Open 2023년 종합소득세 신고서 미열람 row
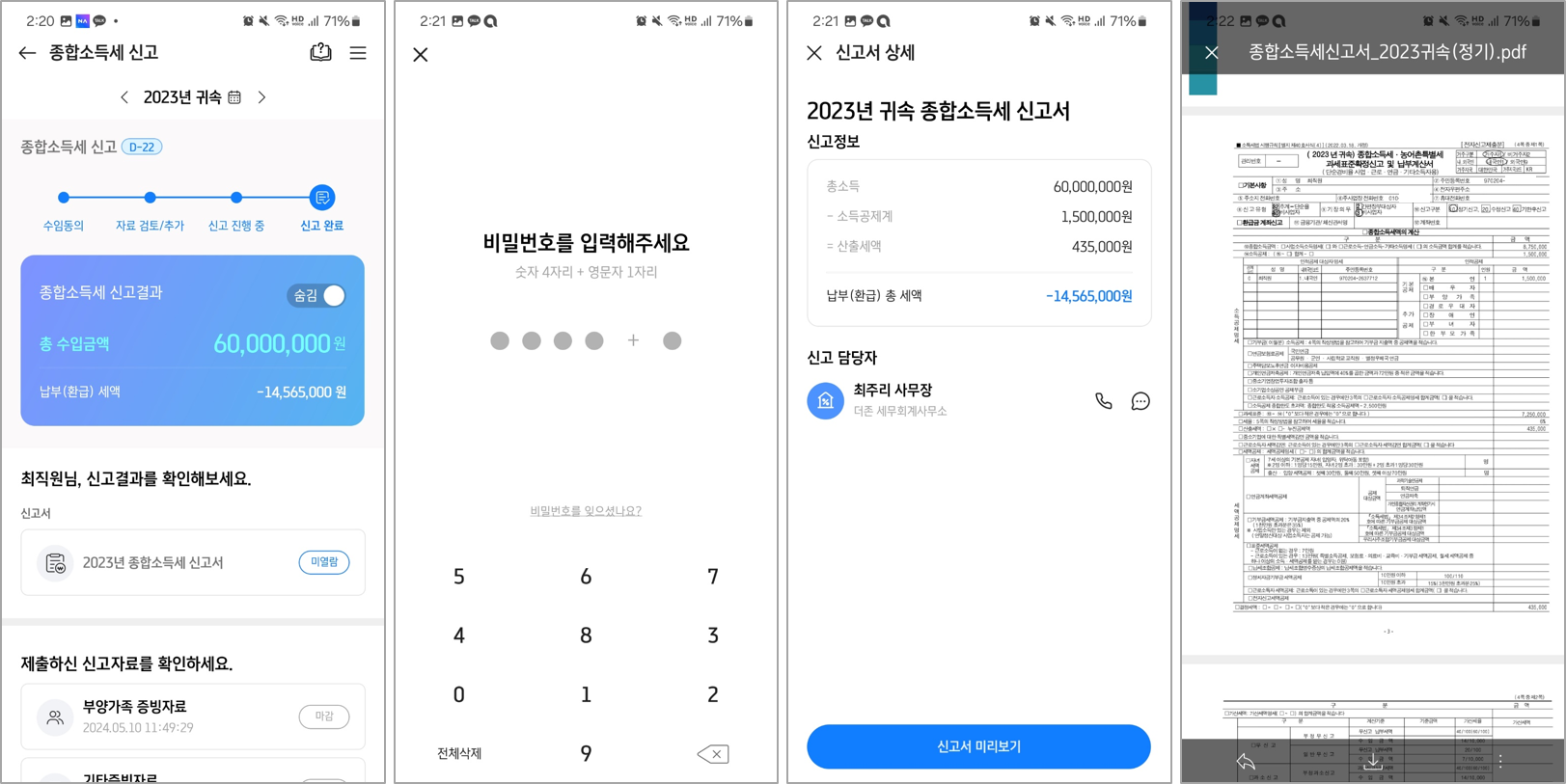Viewport: 1566px width, 784px height. click(193, 562)
